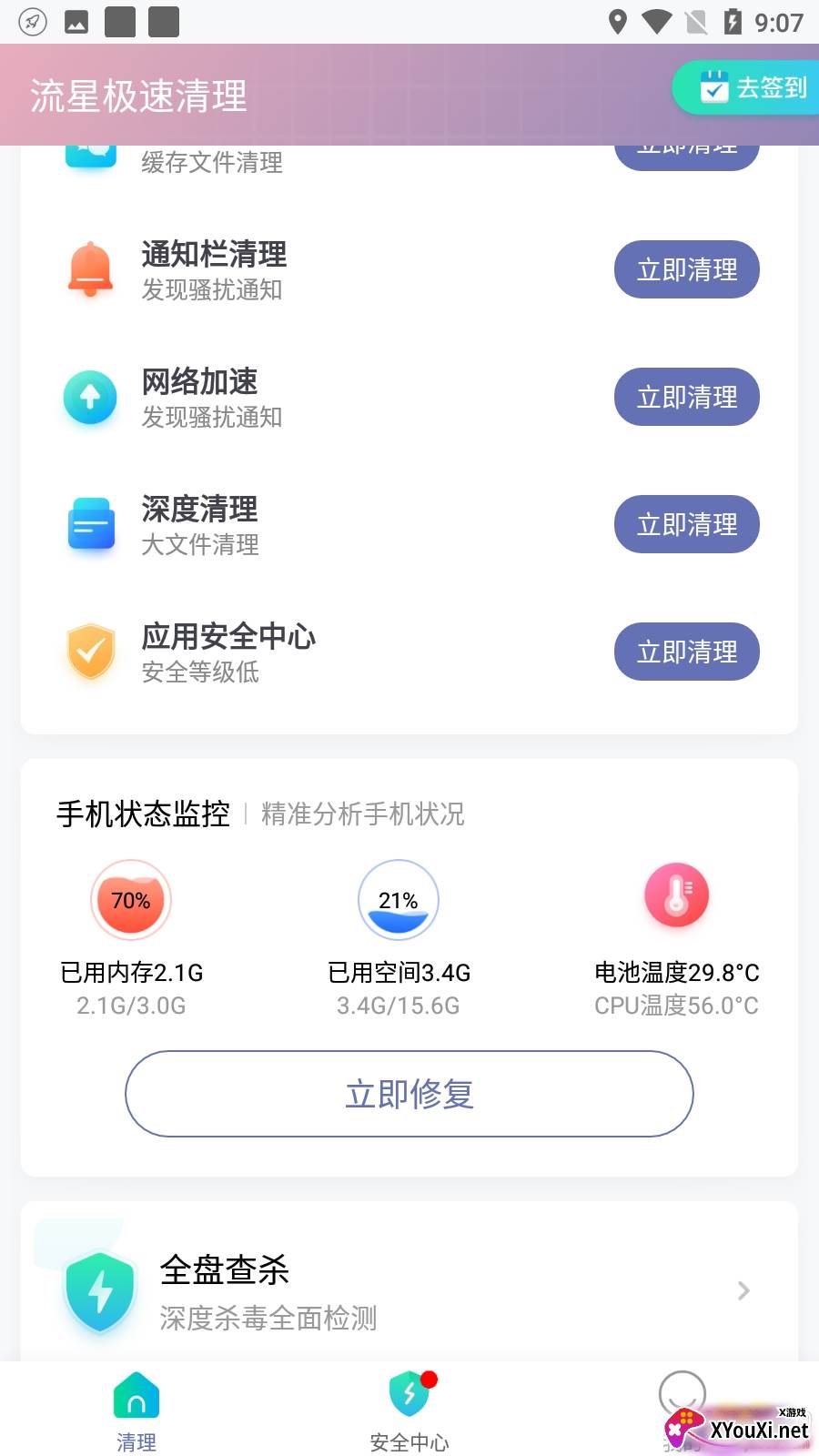Launch 立即清理 for 深度清理
The width and height of the screenshot is (819, 1456).
click(686, 524)
